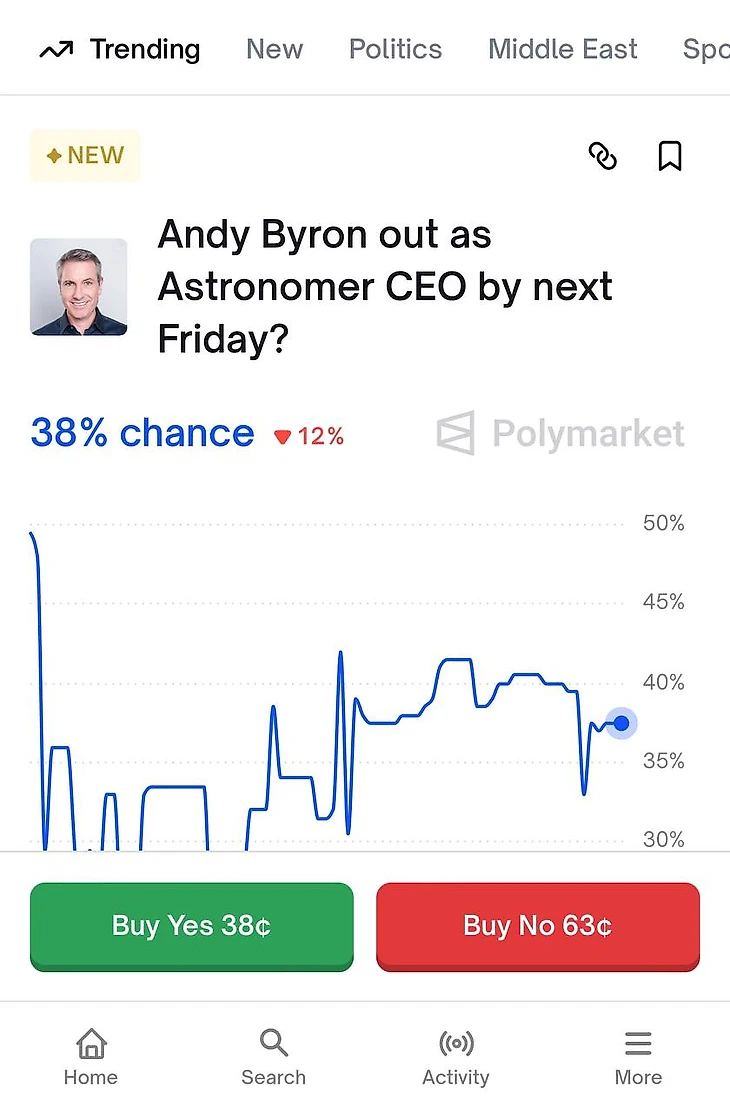Copy the market link icon
This screenshot has width=730, height=1112.
coord(602,156)
